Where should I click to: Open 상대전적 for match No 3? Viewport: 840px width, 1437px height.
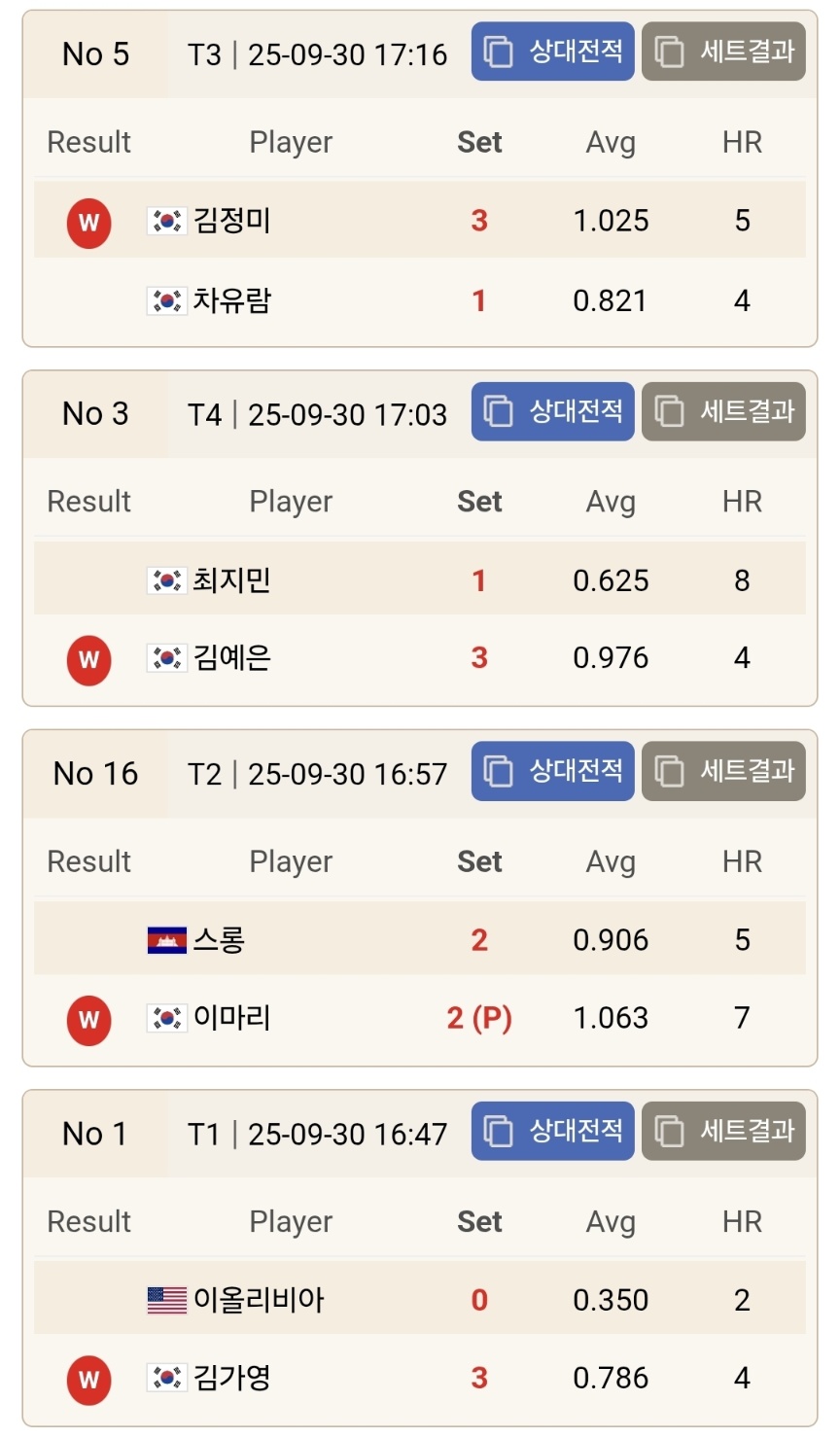click(552, 411)
